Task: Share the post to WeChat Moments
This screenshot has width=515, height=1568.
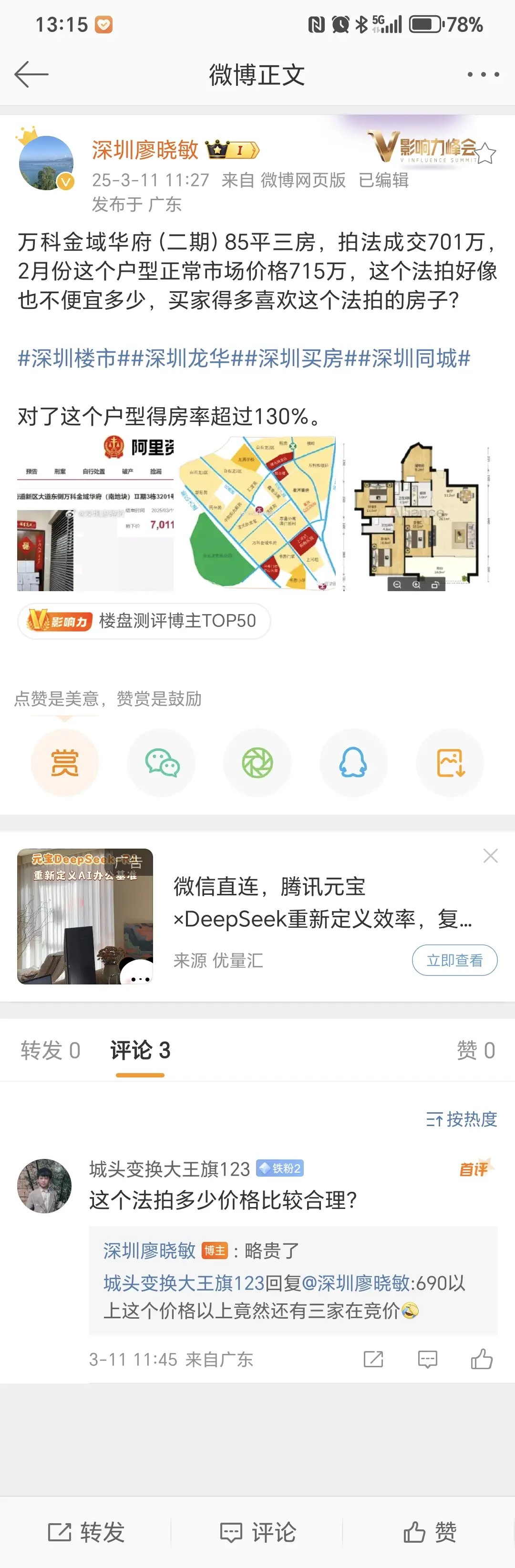Action: point(257,763)
